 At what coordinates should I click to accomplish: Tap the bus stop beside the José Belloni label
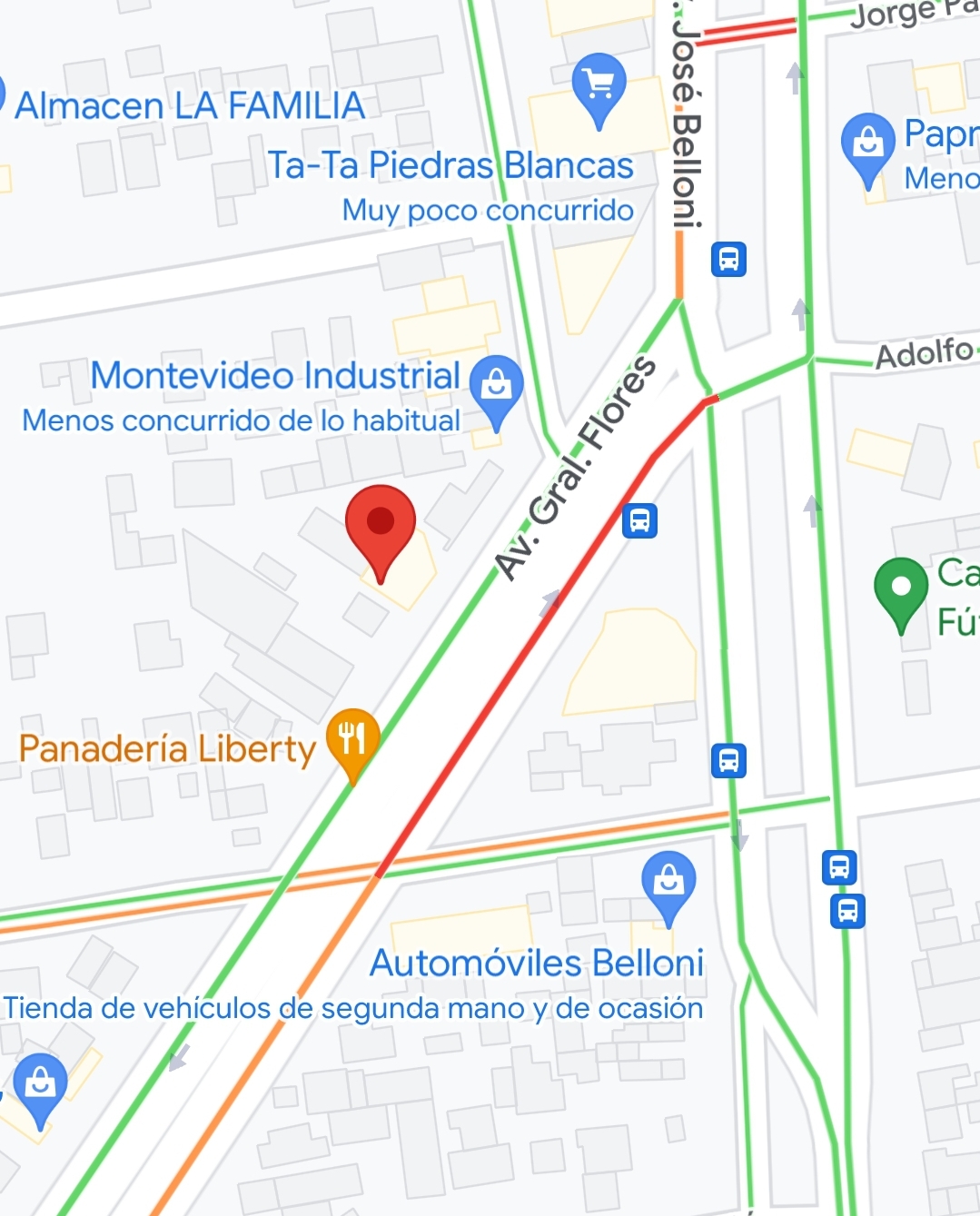coord(728,260)
